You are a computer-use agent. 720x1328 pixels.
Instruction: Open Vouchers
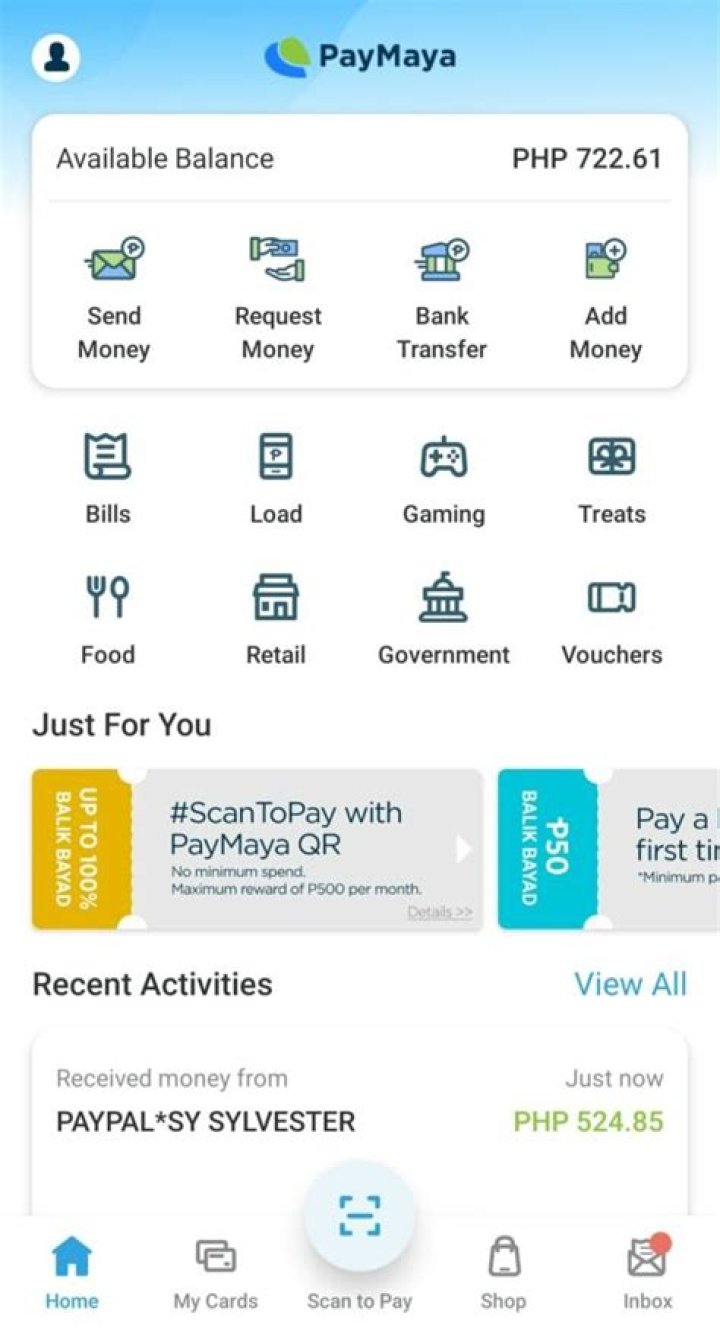611,619
